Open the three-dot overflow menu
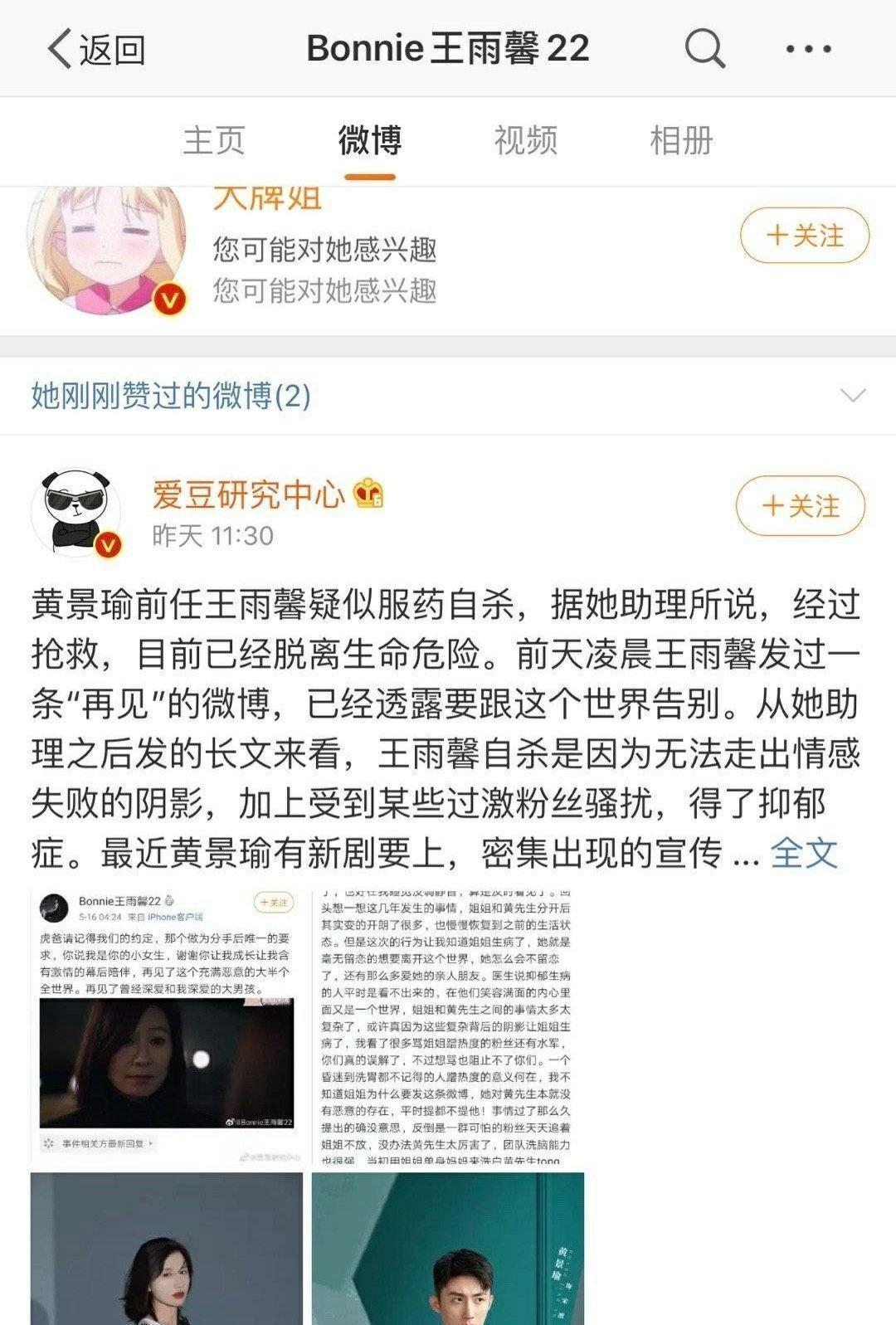896x1325 pixels. 808,49
